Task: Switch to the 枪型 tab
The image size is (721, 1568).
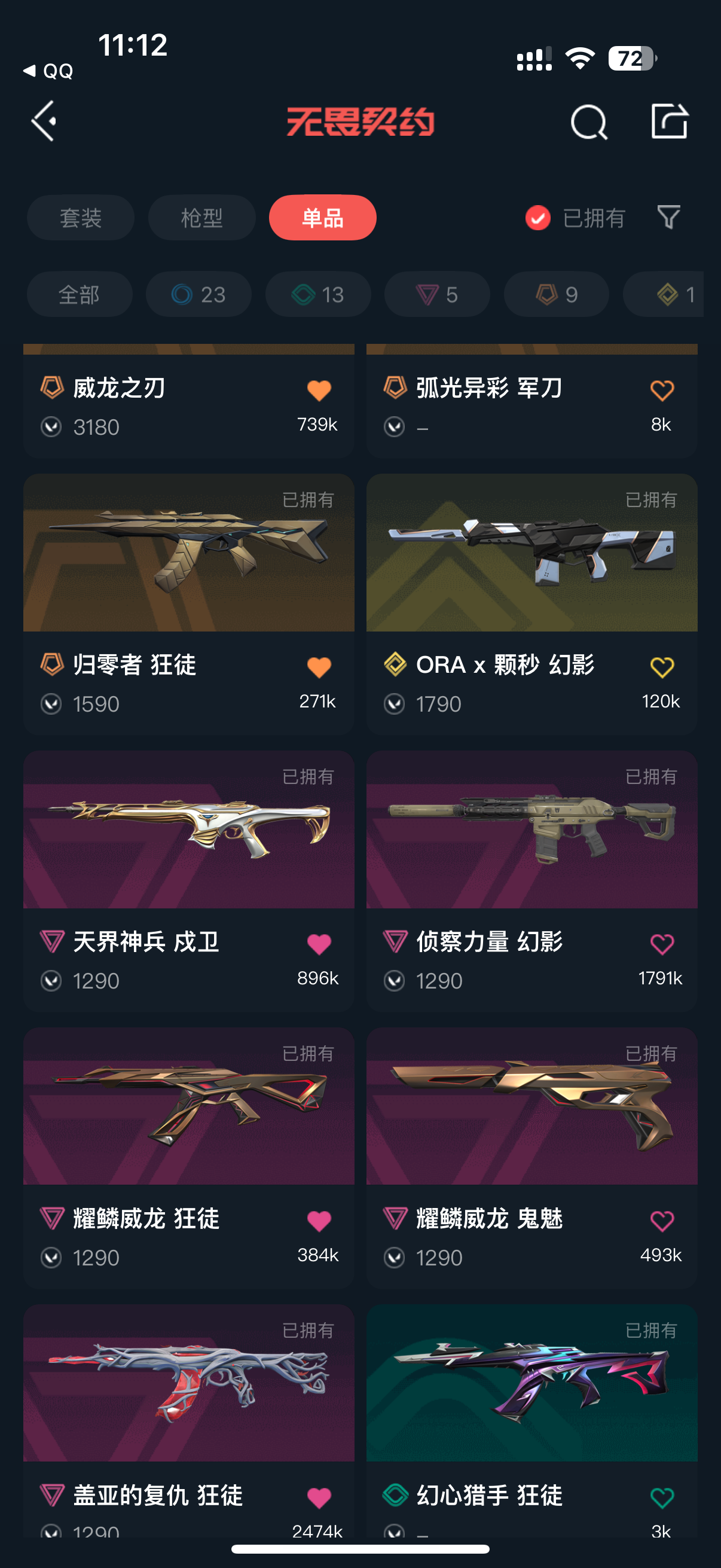Action: point(201,218)
